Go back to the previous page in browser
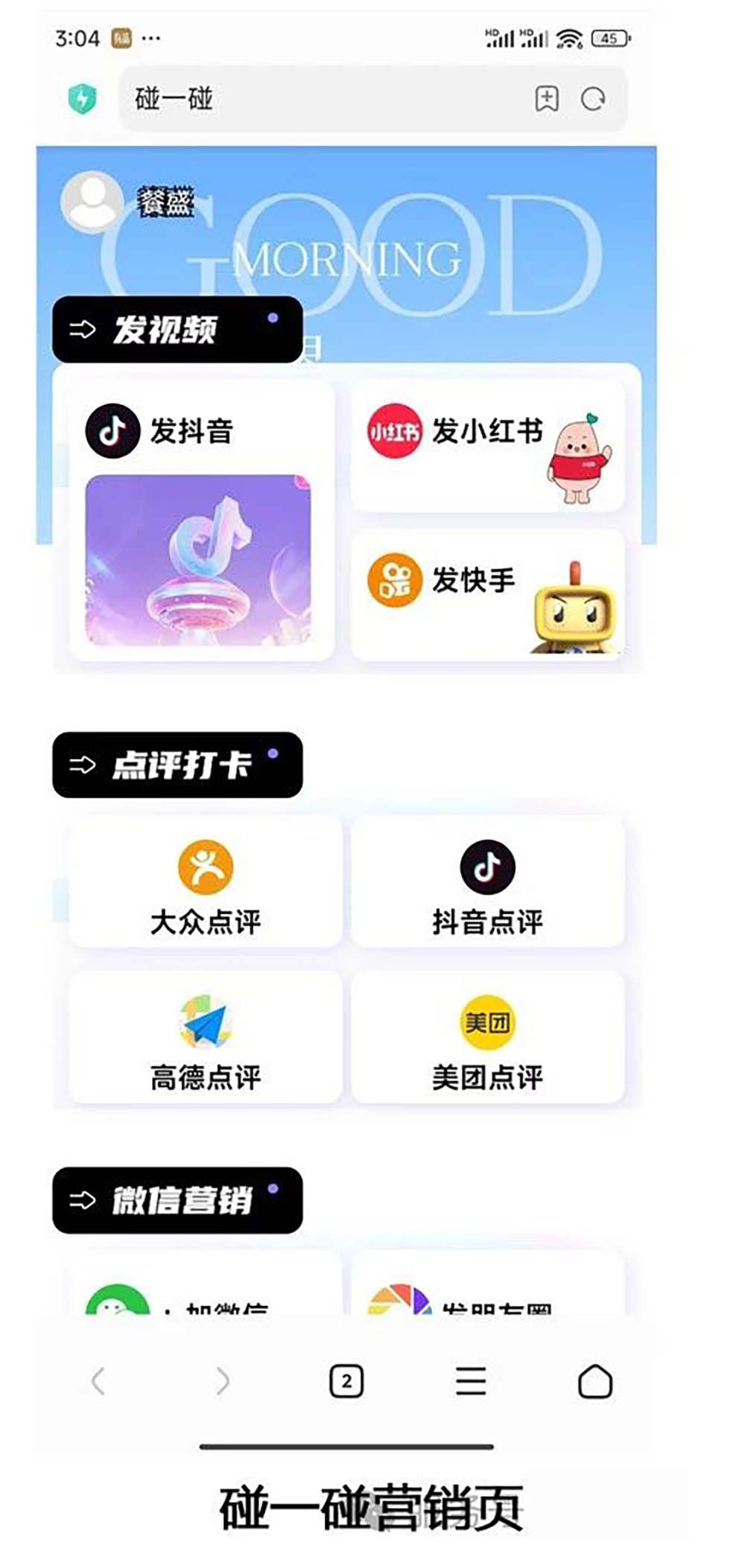Screen dimensions: 730x1568 pos(98,1381)
